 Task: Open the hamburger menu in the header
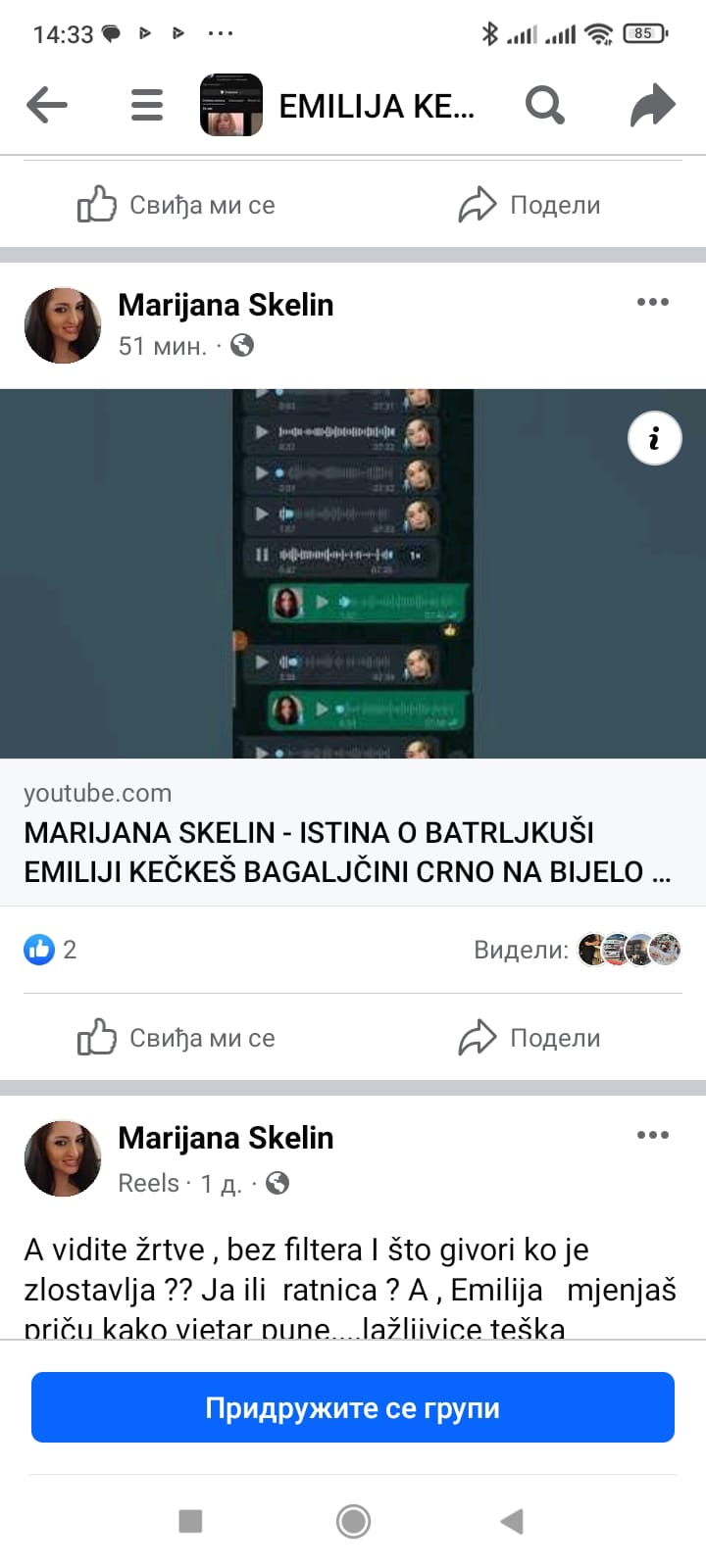147,105
